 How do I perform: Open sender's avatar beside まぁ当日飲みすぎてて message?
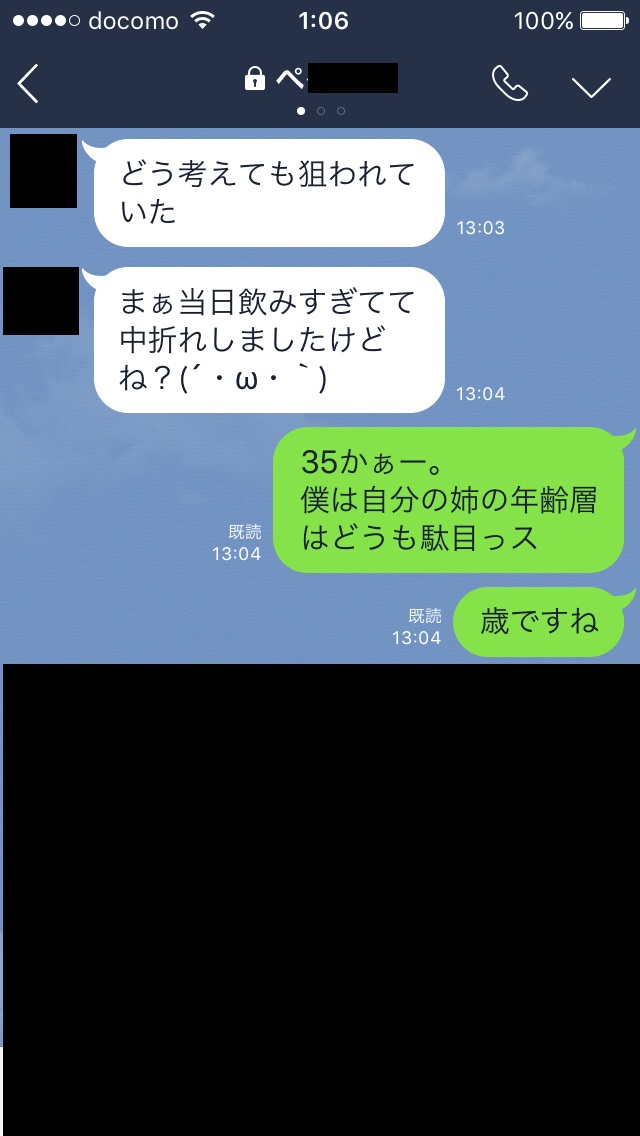click(x=41, y=301)
